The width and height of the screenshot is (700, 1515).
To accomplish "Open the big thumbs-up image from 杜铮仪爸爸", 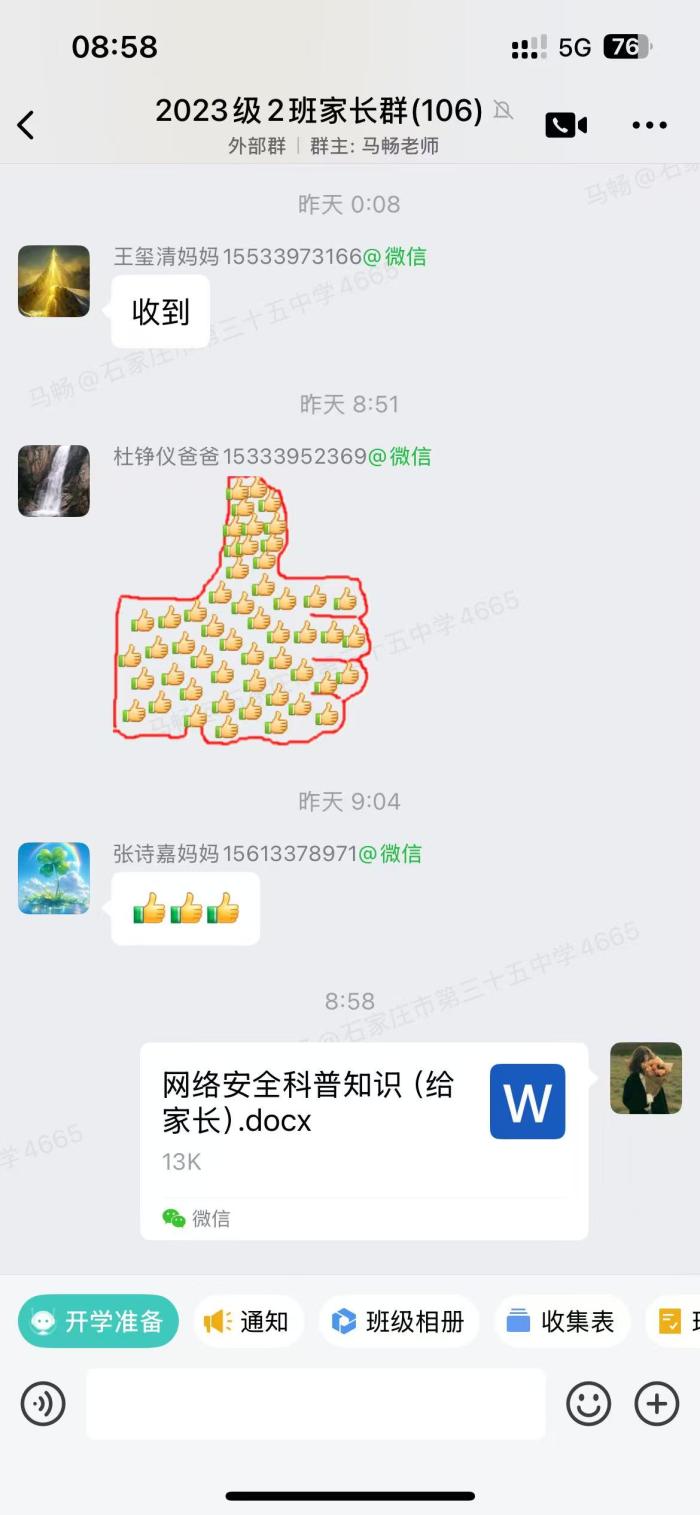I will pyautogui.click(x=242, y=610).
